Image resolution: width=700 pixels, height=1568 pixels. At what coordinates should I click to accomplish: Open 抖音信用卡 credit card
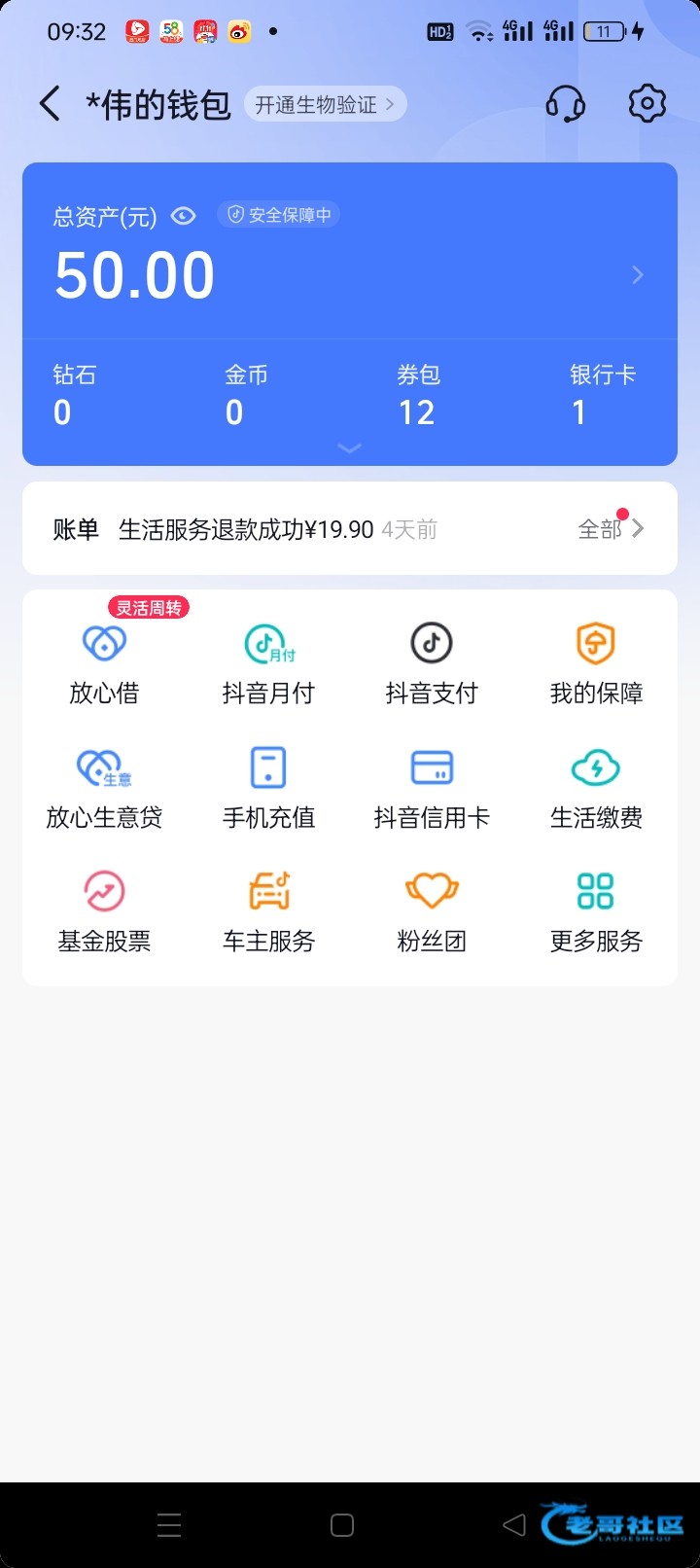432,787
